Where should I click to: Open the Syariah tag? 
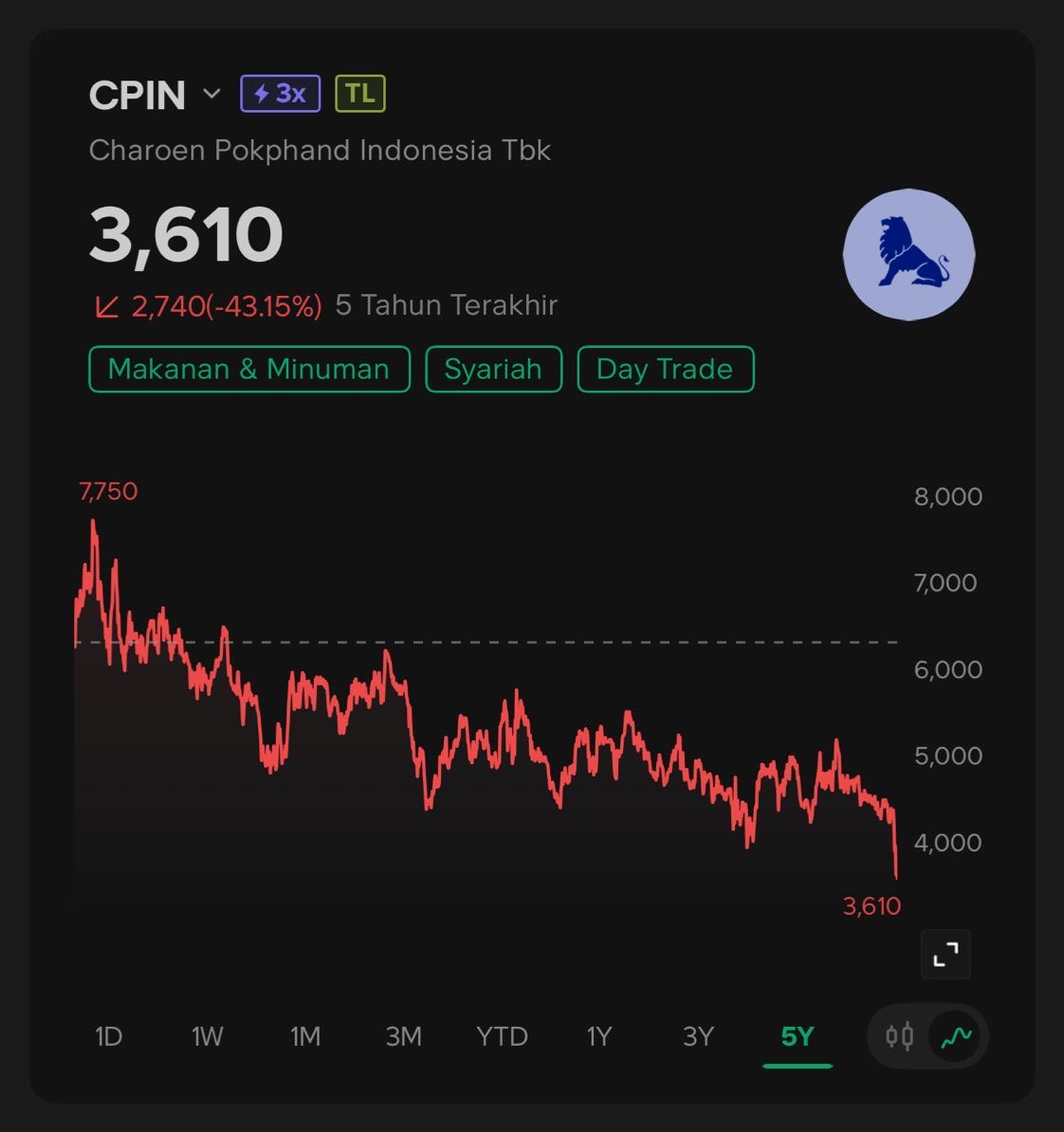(x=493, y=369)
